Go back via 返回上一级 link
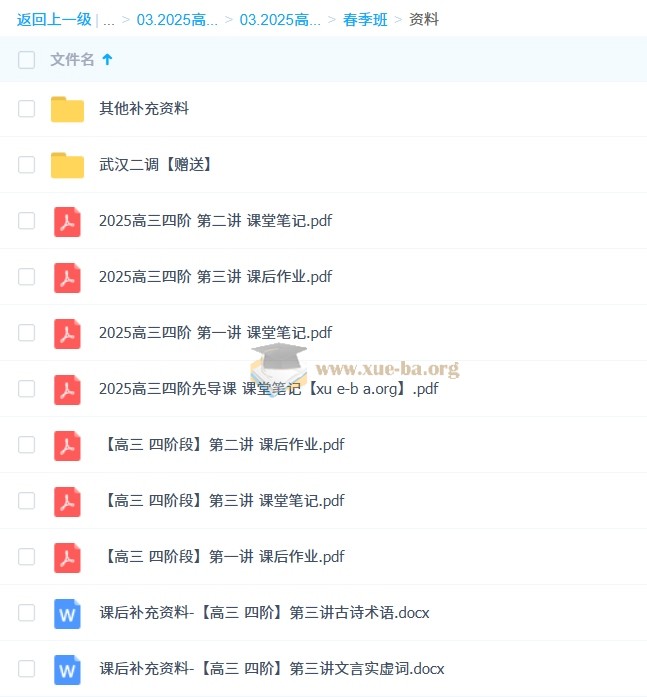The image size is (647, 697). click(53, 19)
